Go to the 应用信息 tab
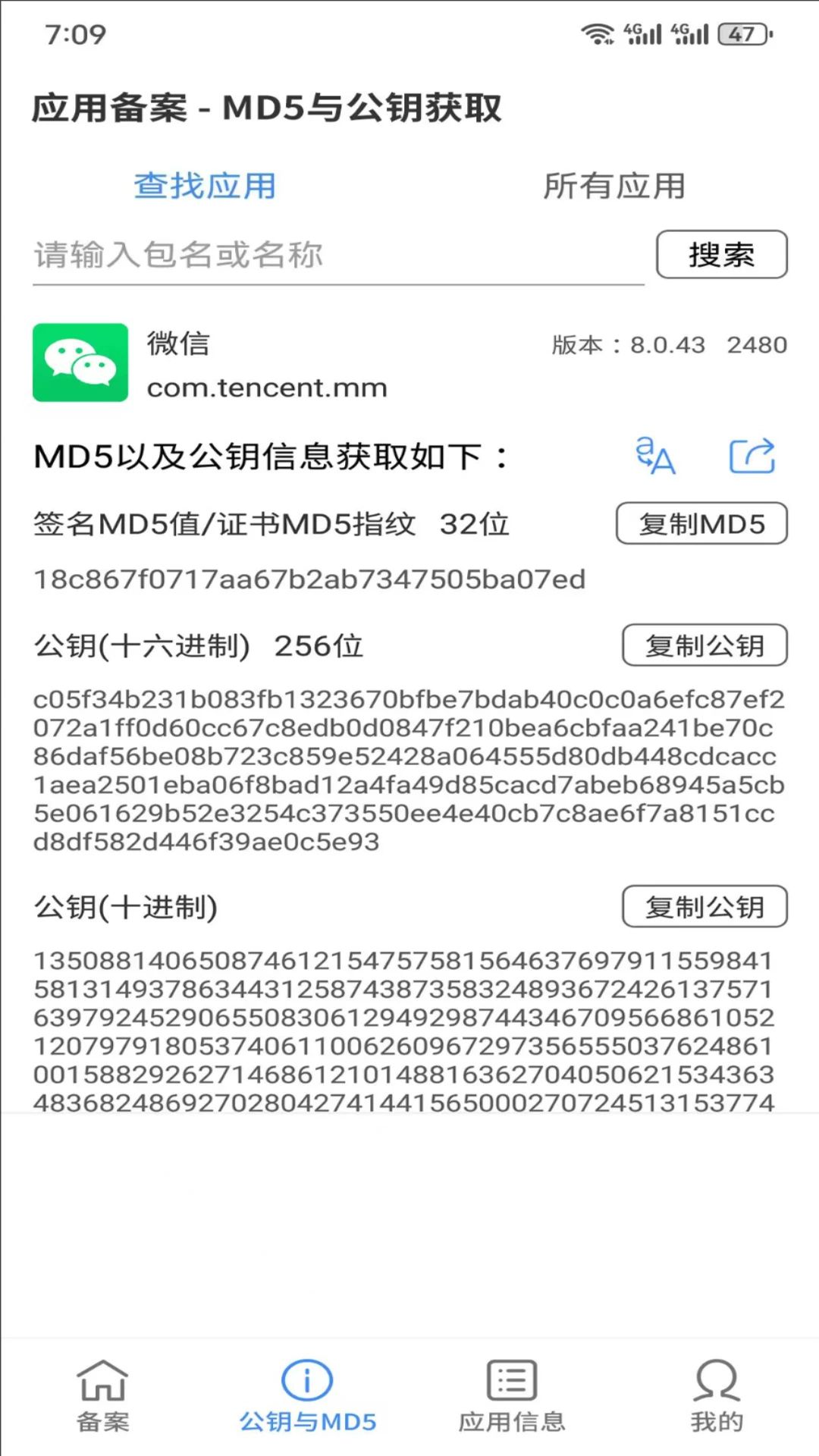Image resolution: width=819 pixels, height=1456 pixels. [x=512, y=1395]
